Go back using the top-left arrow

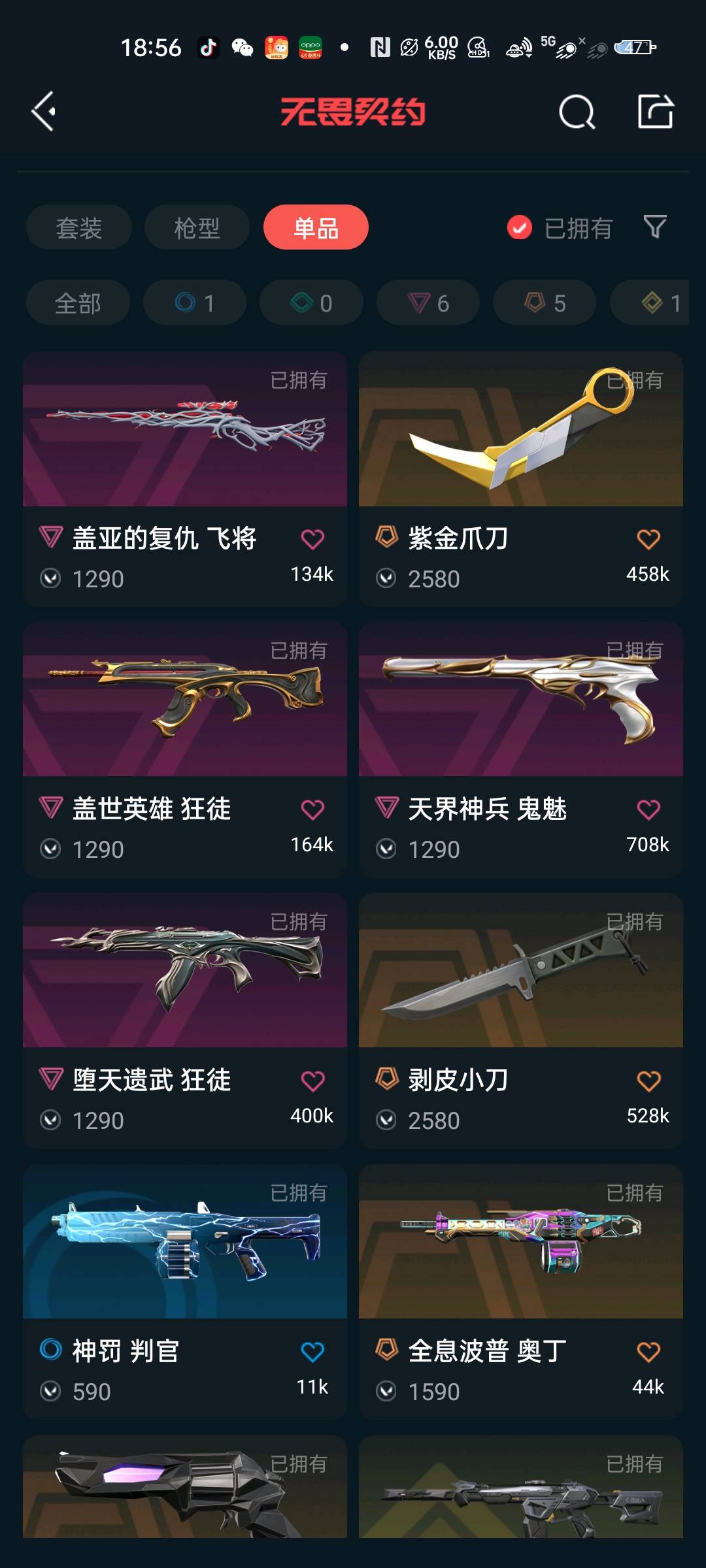[x=44, y=112]
